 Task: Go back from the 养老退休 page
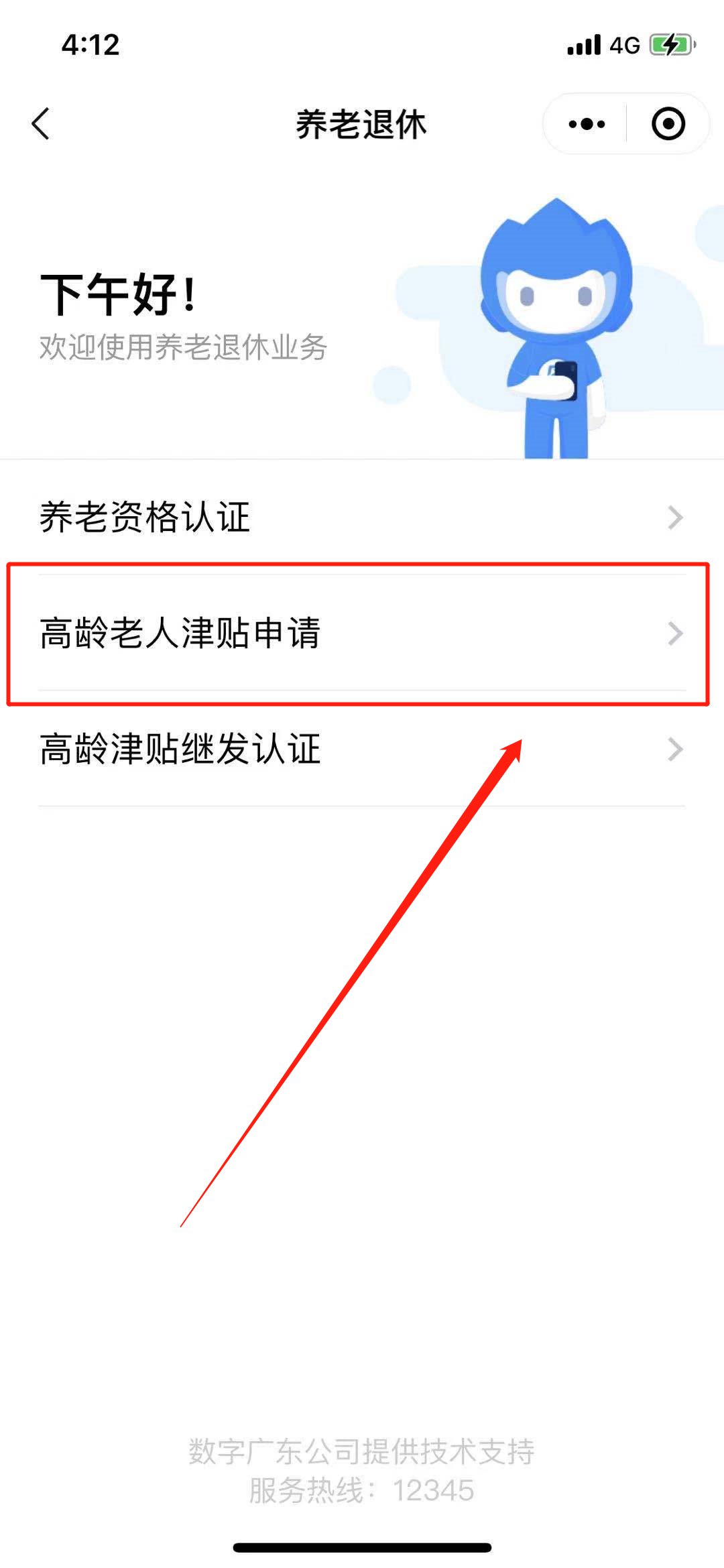[x=42, y=124]
